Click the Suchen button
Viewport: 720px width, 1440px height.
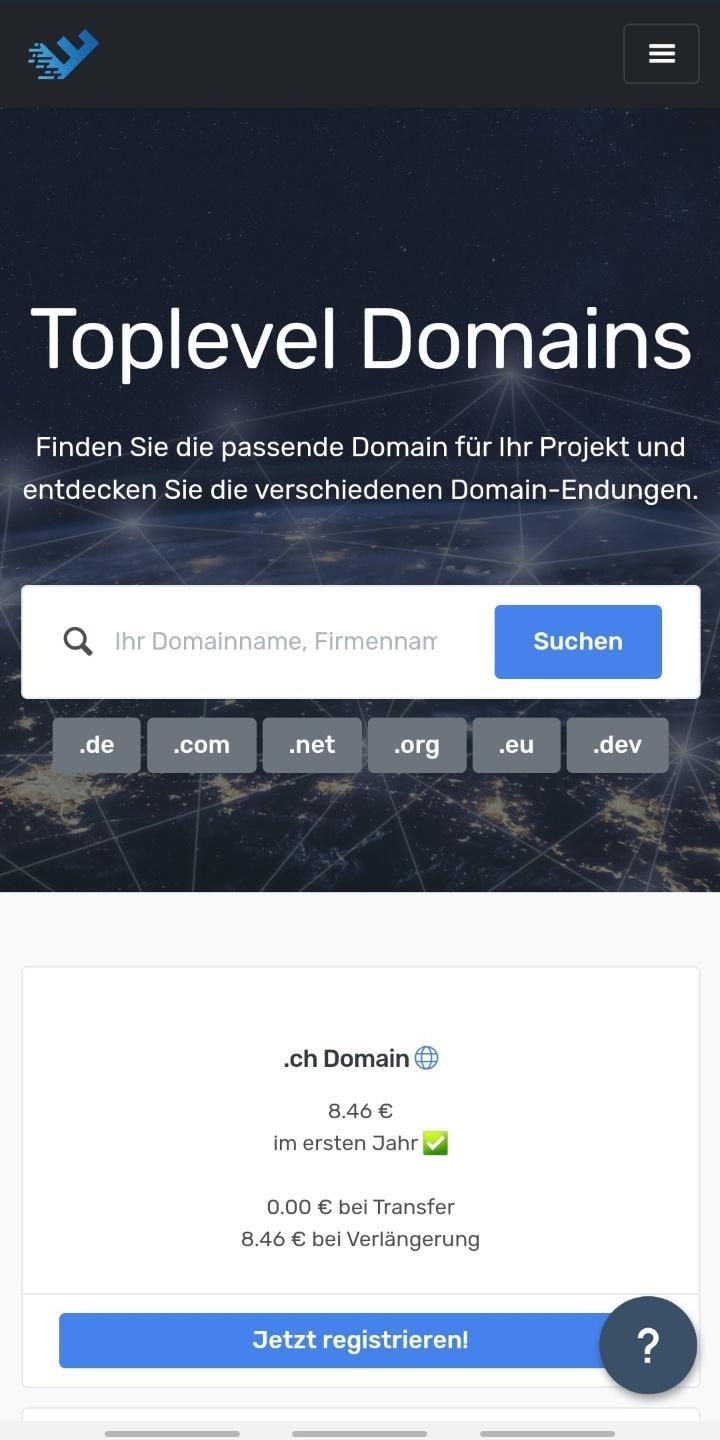tap(577, 641)
